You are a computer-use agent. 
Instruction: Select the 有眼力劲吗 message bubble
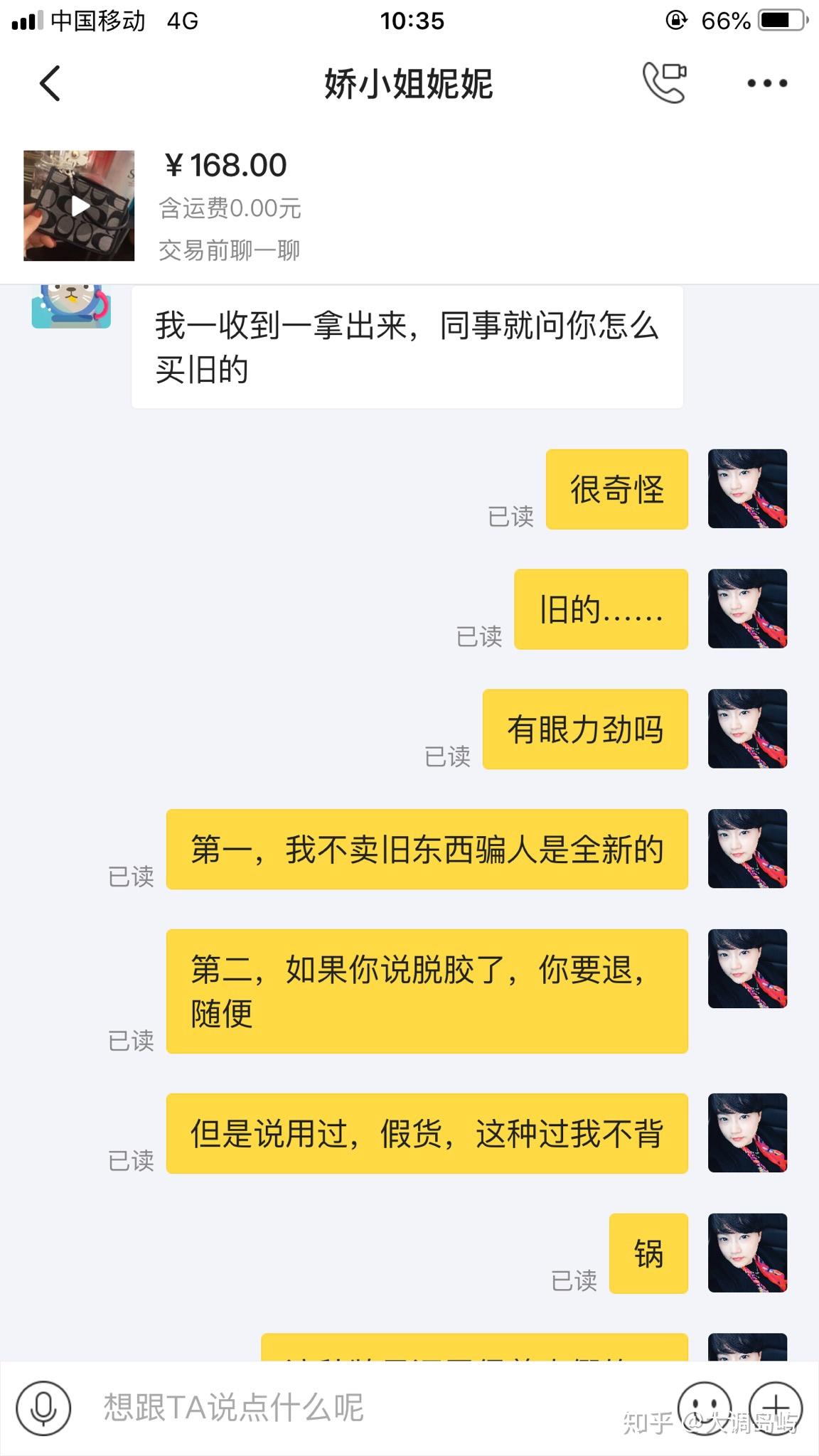584,730
